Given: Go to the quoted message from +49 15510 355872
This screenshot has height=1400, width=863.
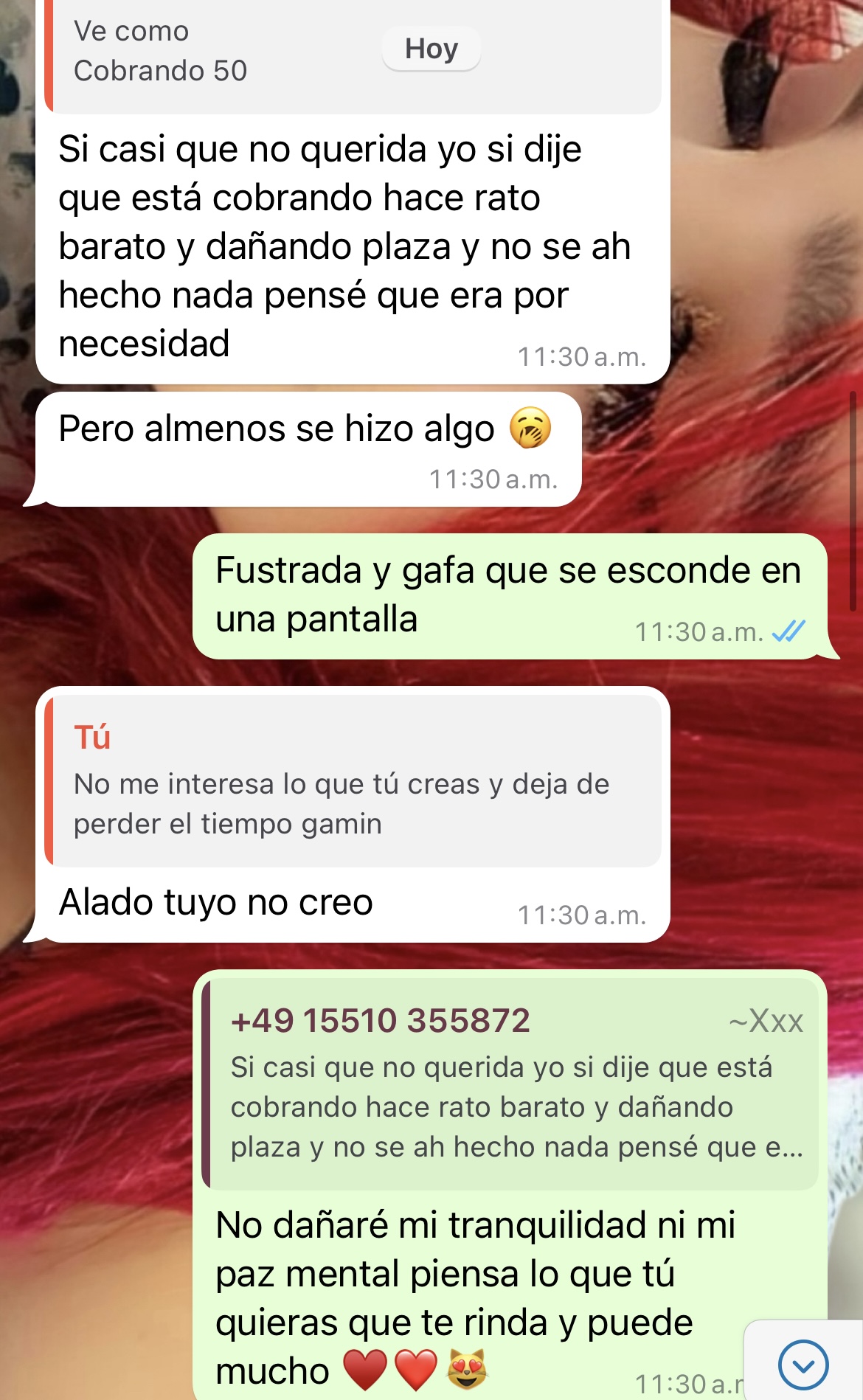Looking at the screenshot, I should coord(510,1084).
